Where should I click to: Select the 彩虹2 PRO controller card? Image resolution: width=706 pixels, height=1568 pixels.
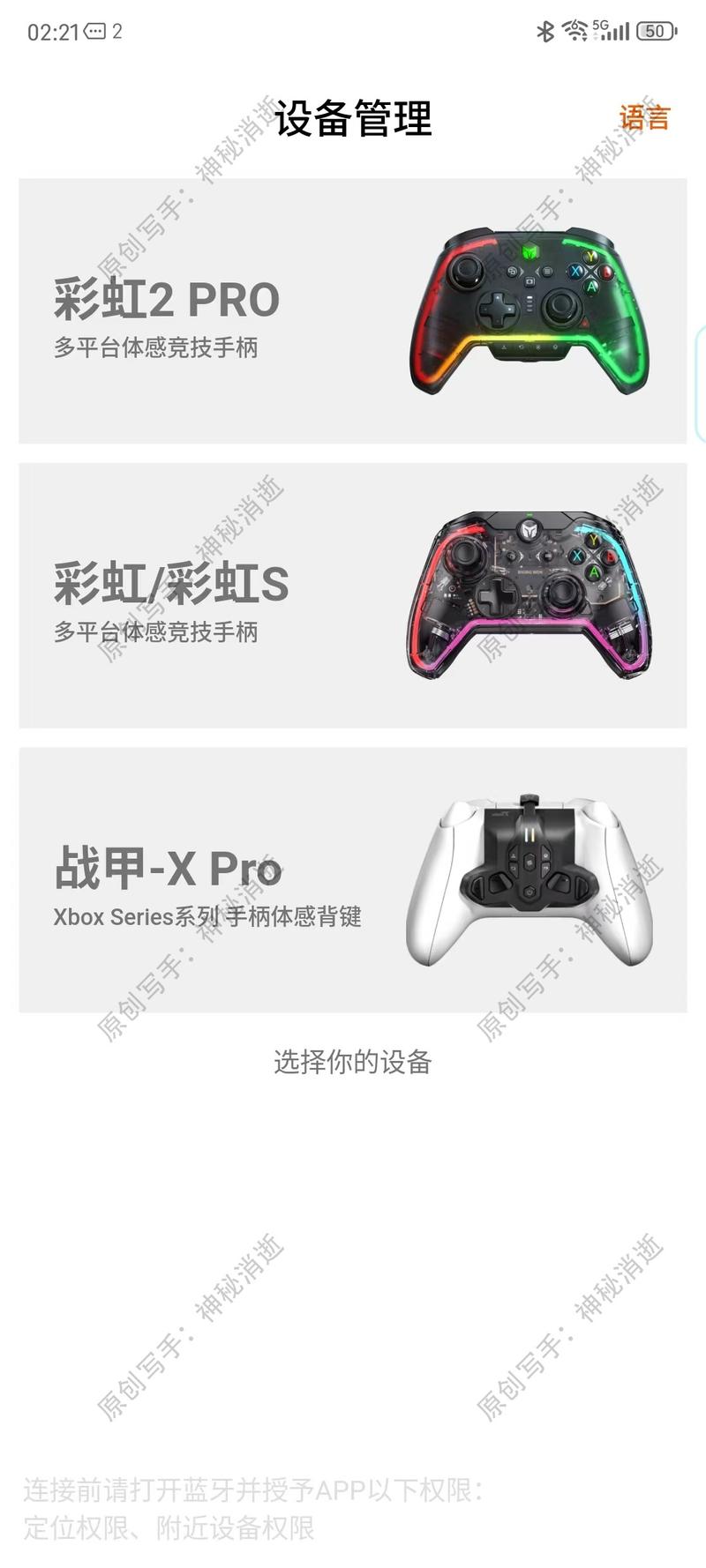click(x=352, y=311)
